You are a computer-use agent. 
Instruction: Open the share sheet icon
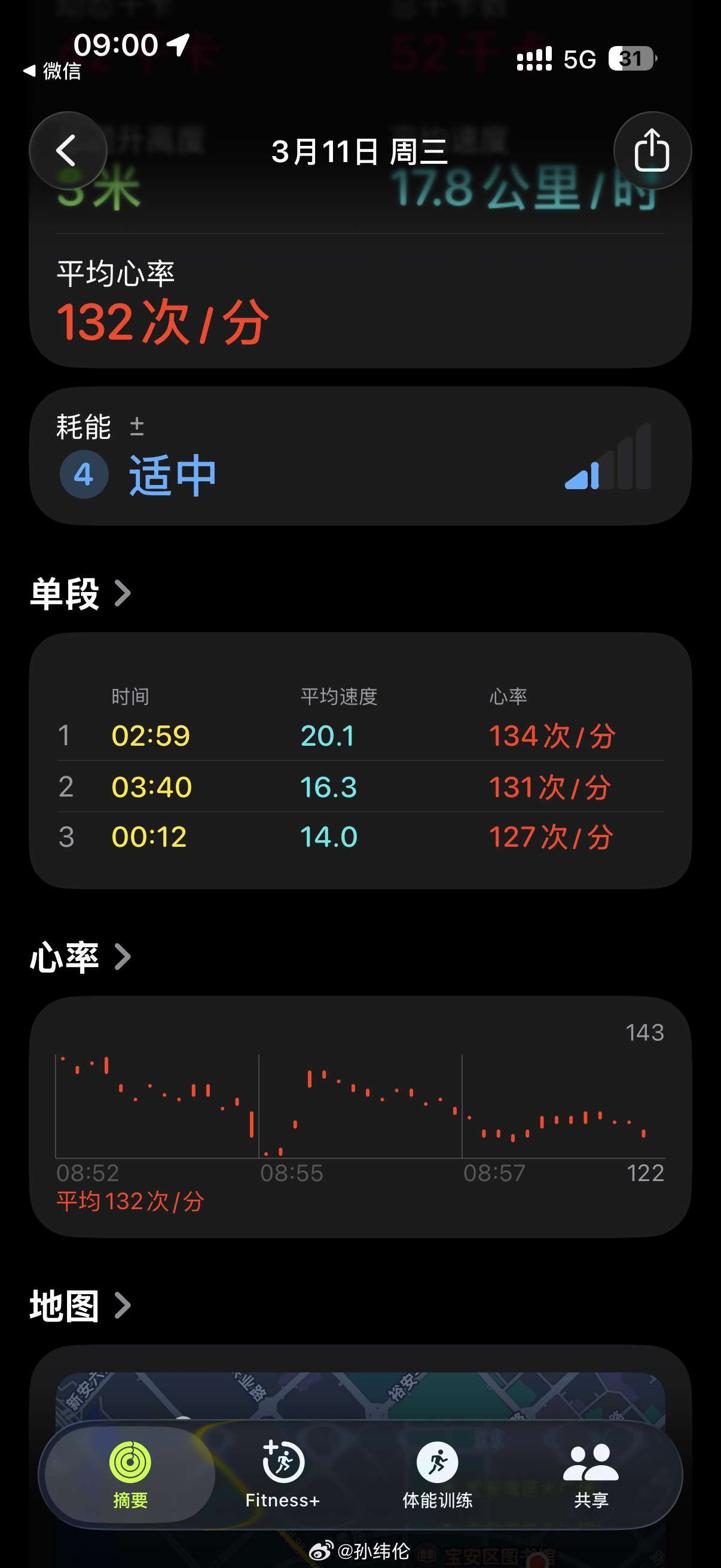point(653,151)
